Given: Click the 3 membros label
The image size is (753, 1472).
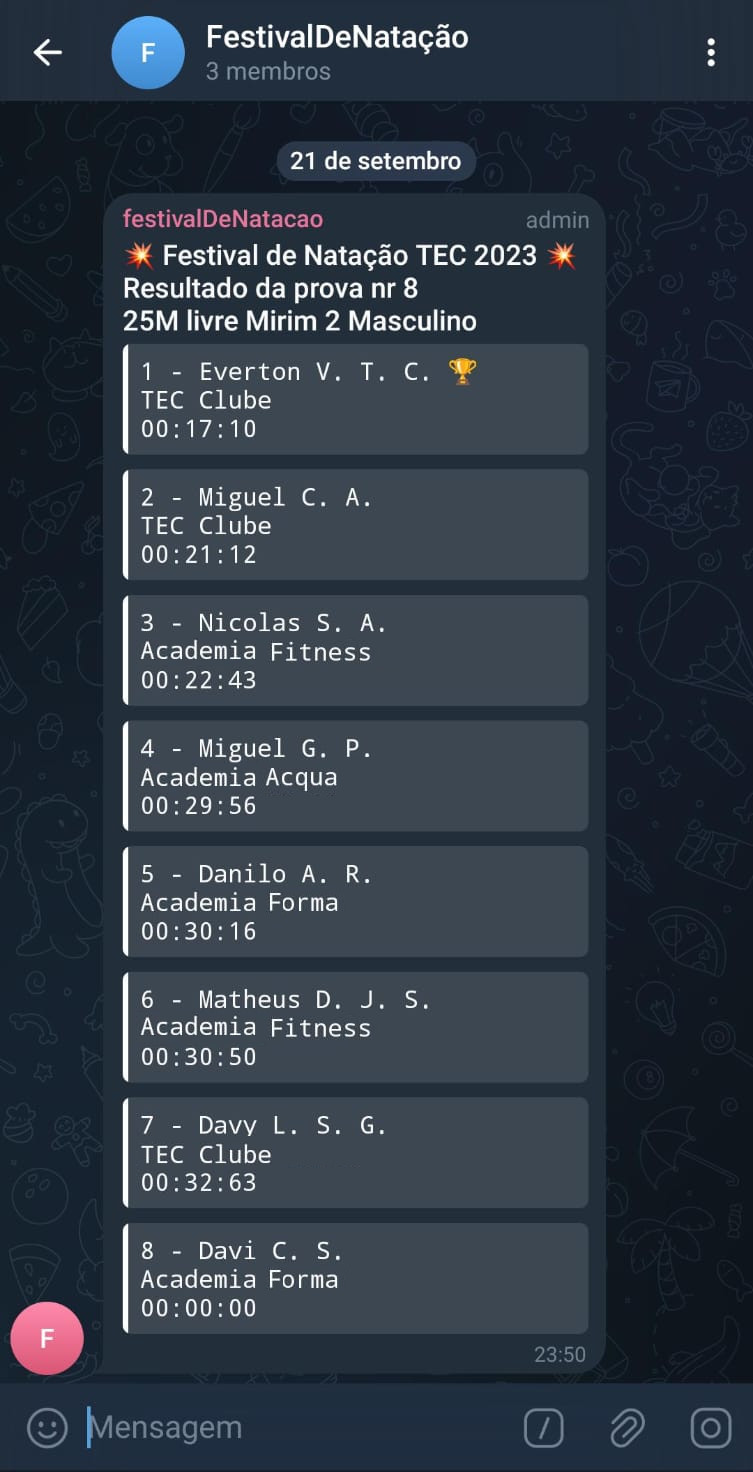Looking at the screenshot, I should 262,70.
